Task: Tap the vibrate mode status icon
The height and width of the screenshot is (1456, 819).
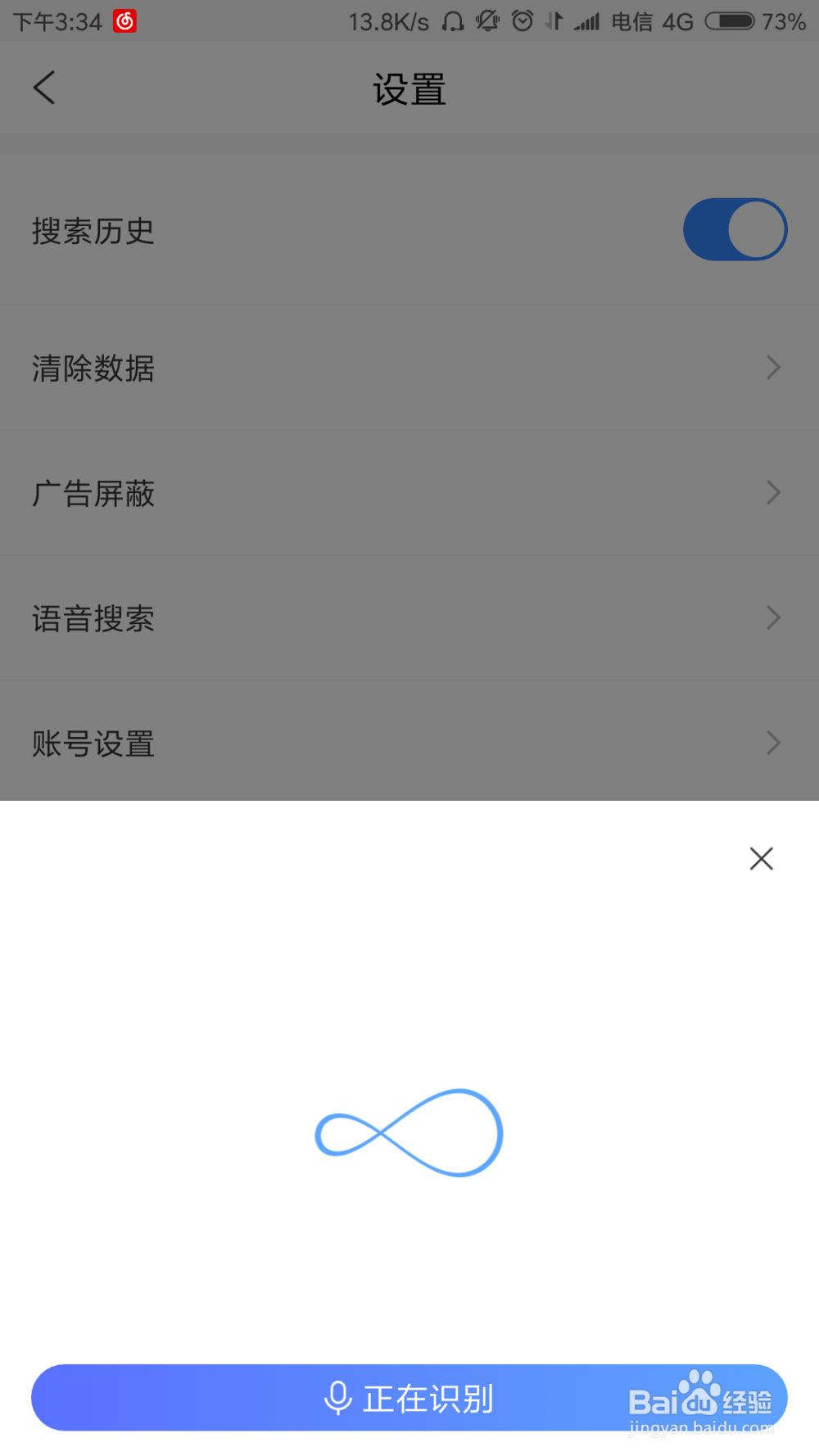Action: click(487, 20)
